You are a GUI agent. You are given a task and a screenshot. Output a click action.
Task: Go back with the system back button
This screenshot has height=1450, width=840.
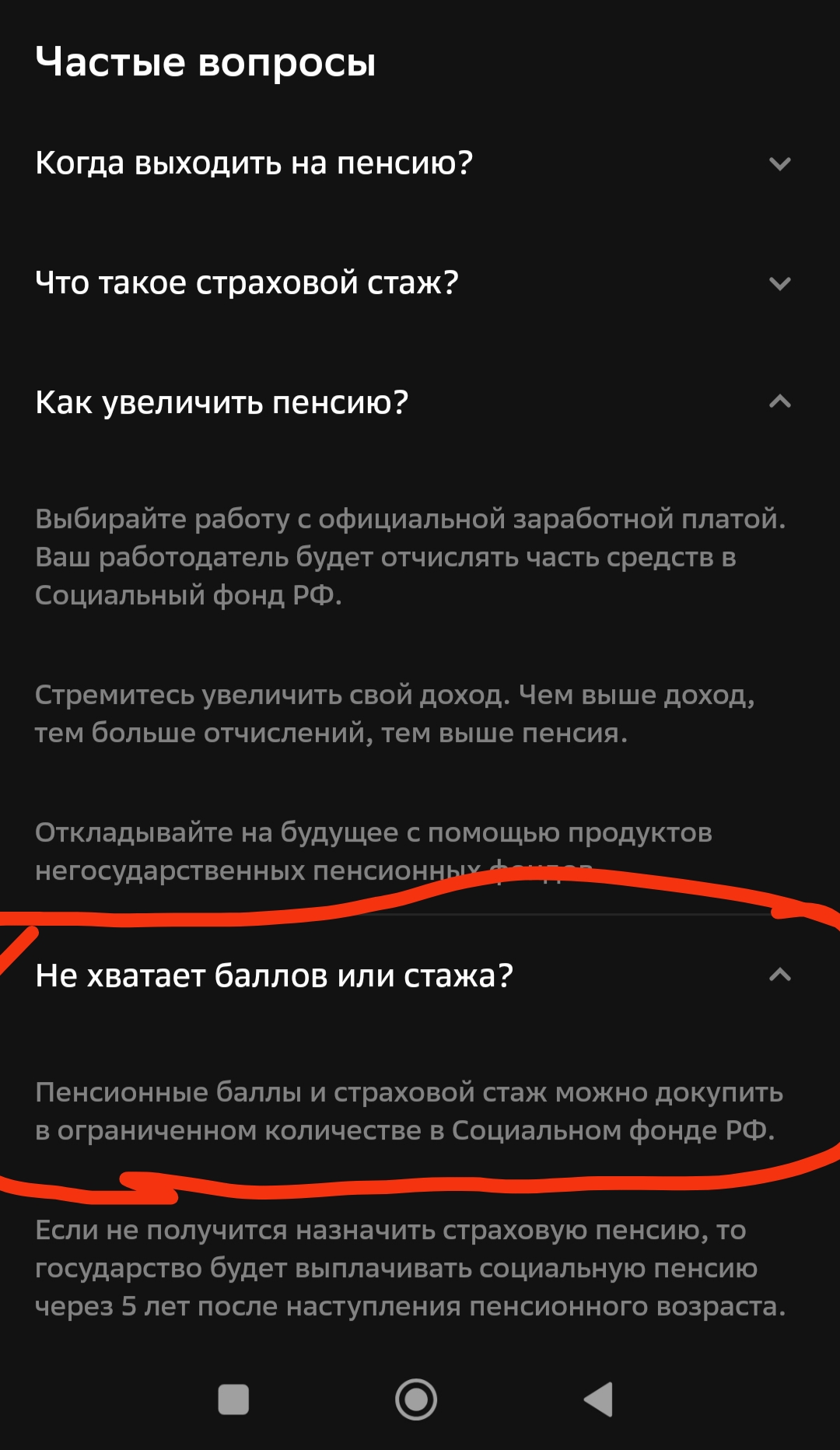tap(599, 1399)
